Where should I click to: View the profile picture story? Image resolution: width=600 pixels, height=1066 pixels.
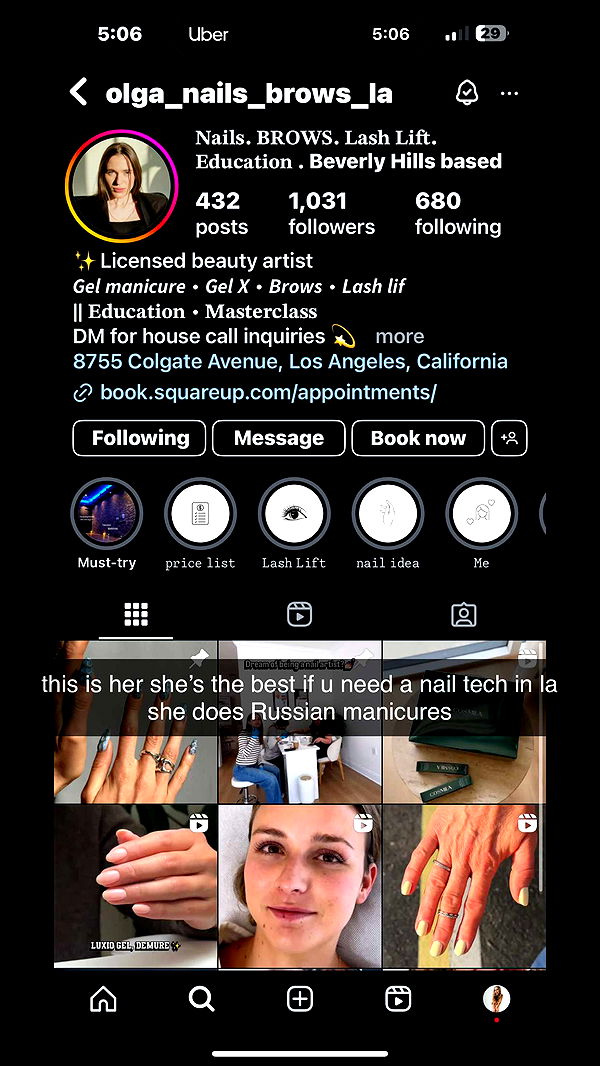(121, 186)
